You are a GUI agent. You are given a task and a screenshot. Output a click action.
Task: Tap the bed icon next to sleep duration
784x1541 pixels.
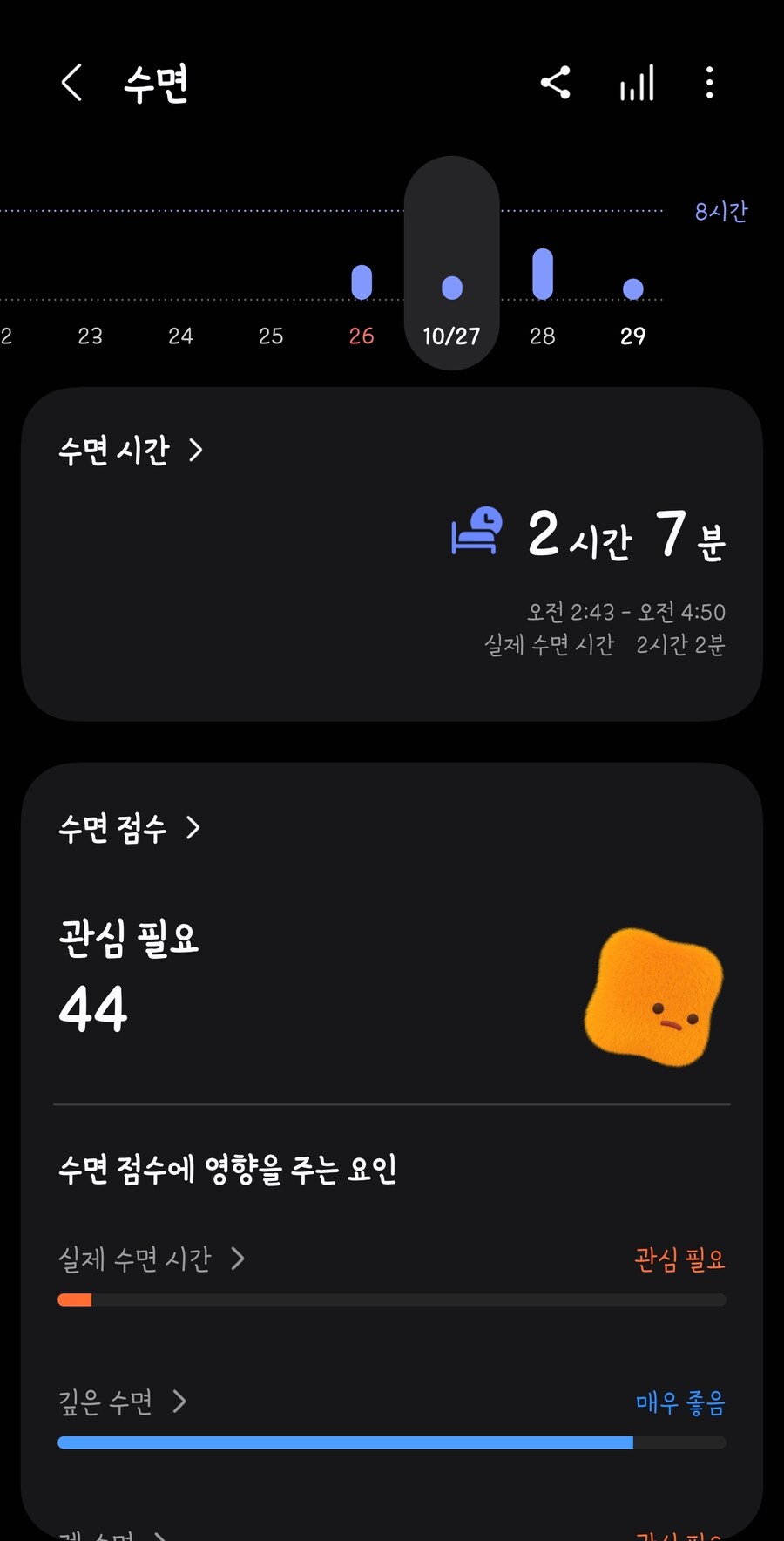click(x=476, y=533)
